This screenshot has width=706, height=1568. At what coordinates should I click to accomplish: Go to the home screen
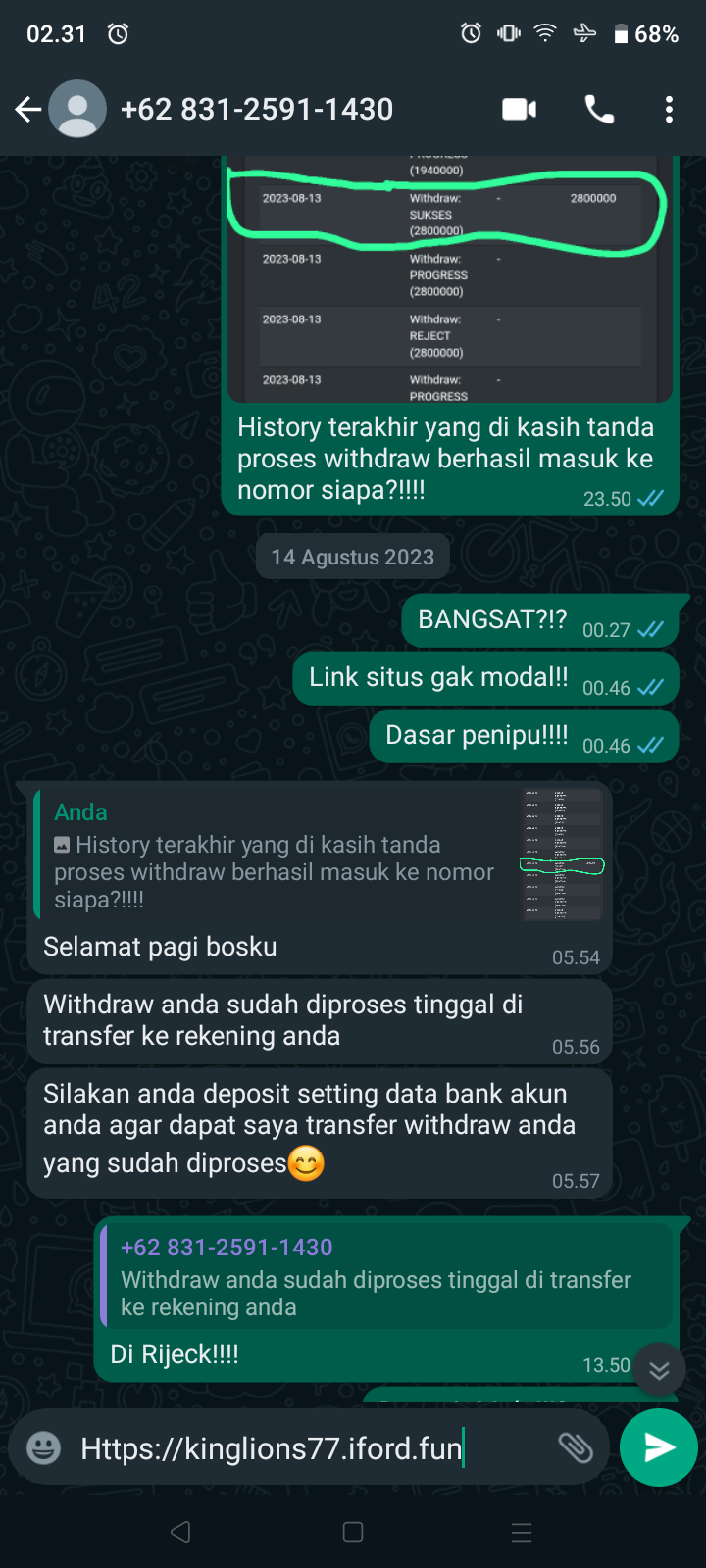(353, 1532)
